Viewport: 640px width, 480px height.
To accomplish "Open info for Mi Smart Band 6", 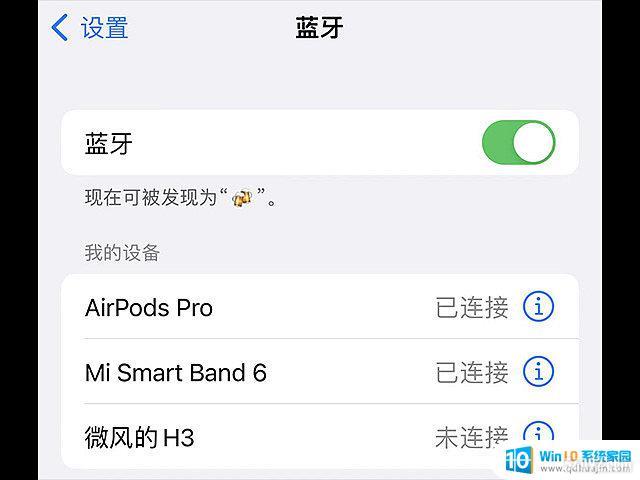I will 539,372.
